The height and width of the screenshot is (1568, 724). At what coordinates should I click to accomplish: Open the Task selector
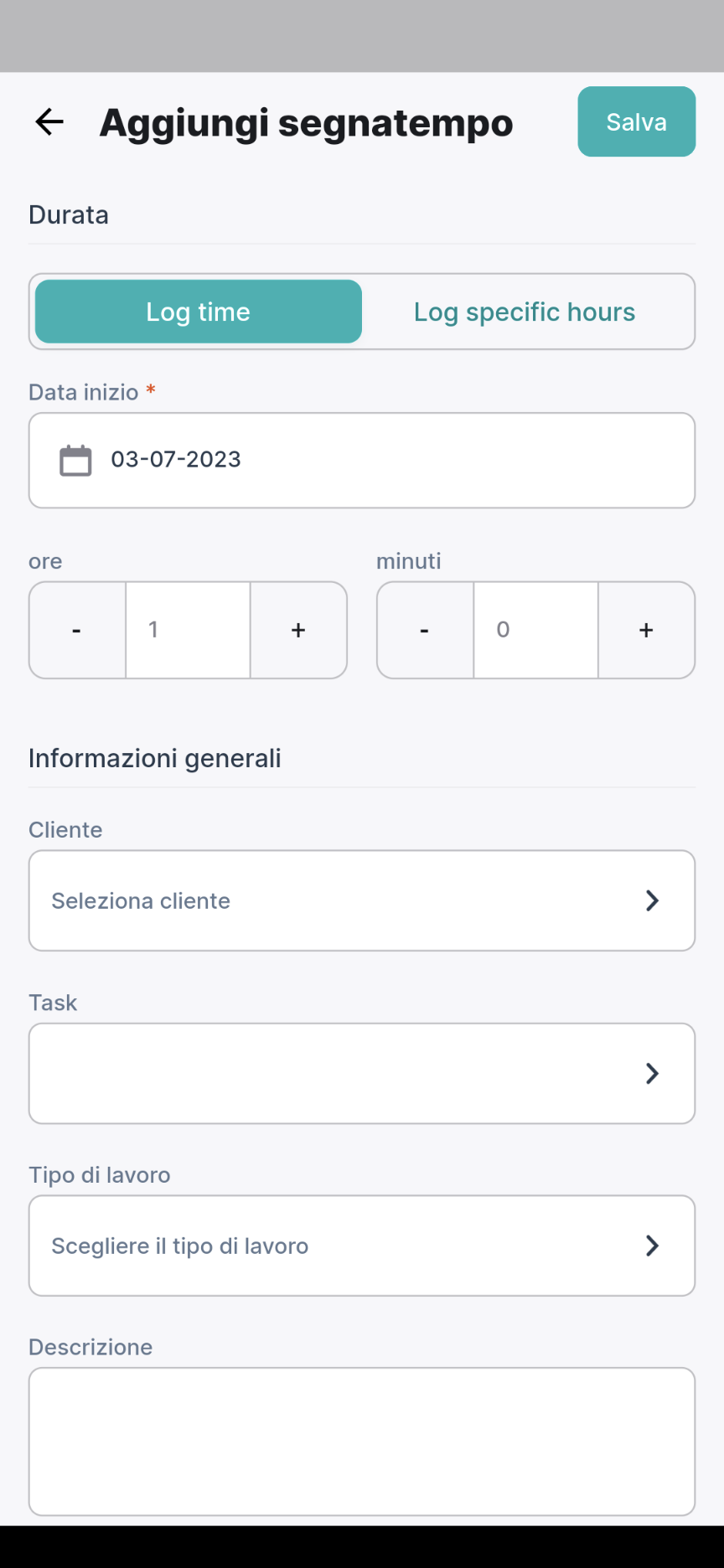[362, 1073]
